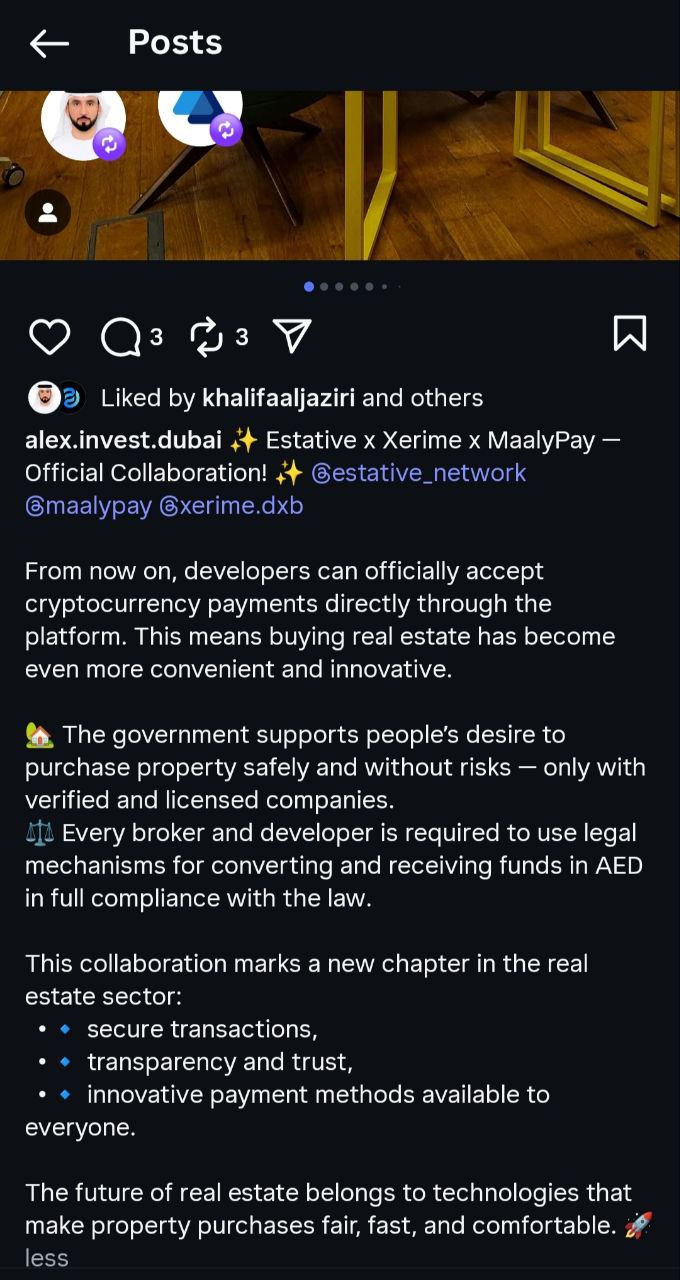
Task: Open the @estative_network mention
Action: coord(419,473)
